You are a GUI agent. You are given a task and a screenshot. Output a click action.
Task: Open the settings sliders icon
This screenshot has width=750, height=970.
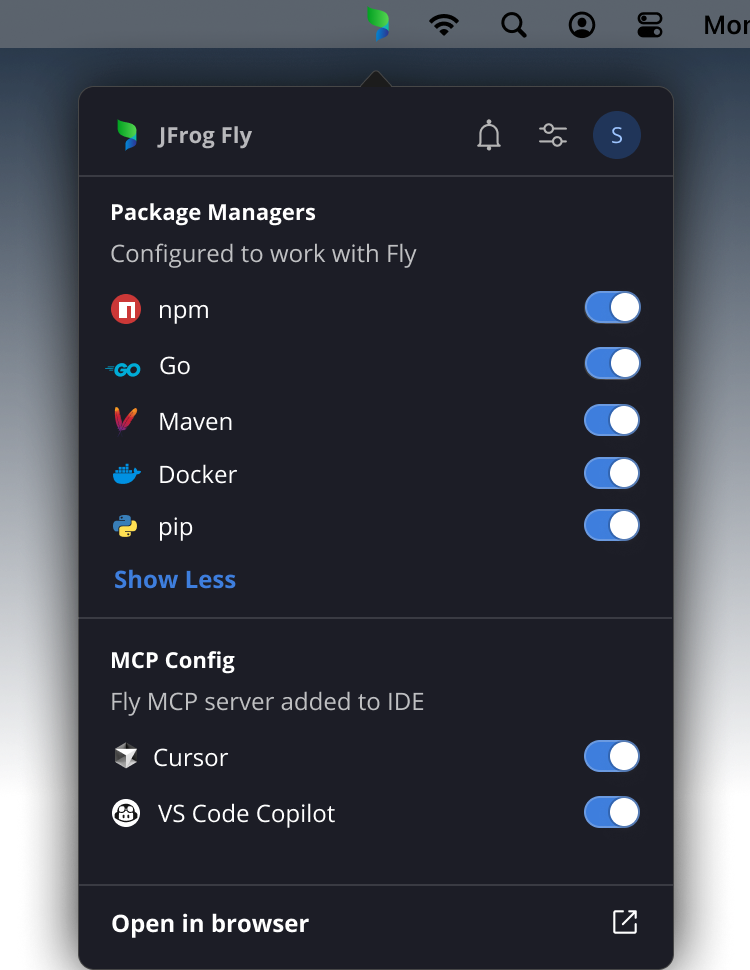click(x=553, y=135)
